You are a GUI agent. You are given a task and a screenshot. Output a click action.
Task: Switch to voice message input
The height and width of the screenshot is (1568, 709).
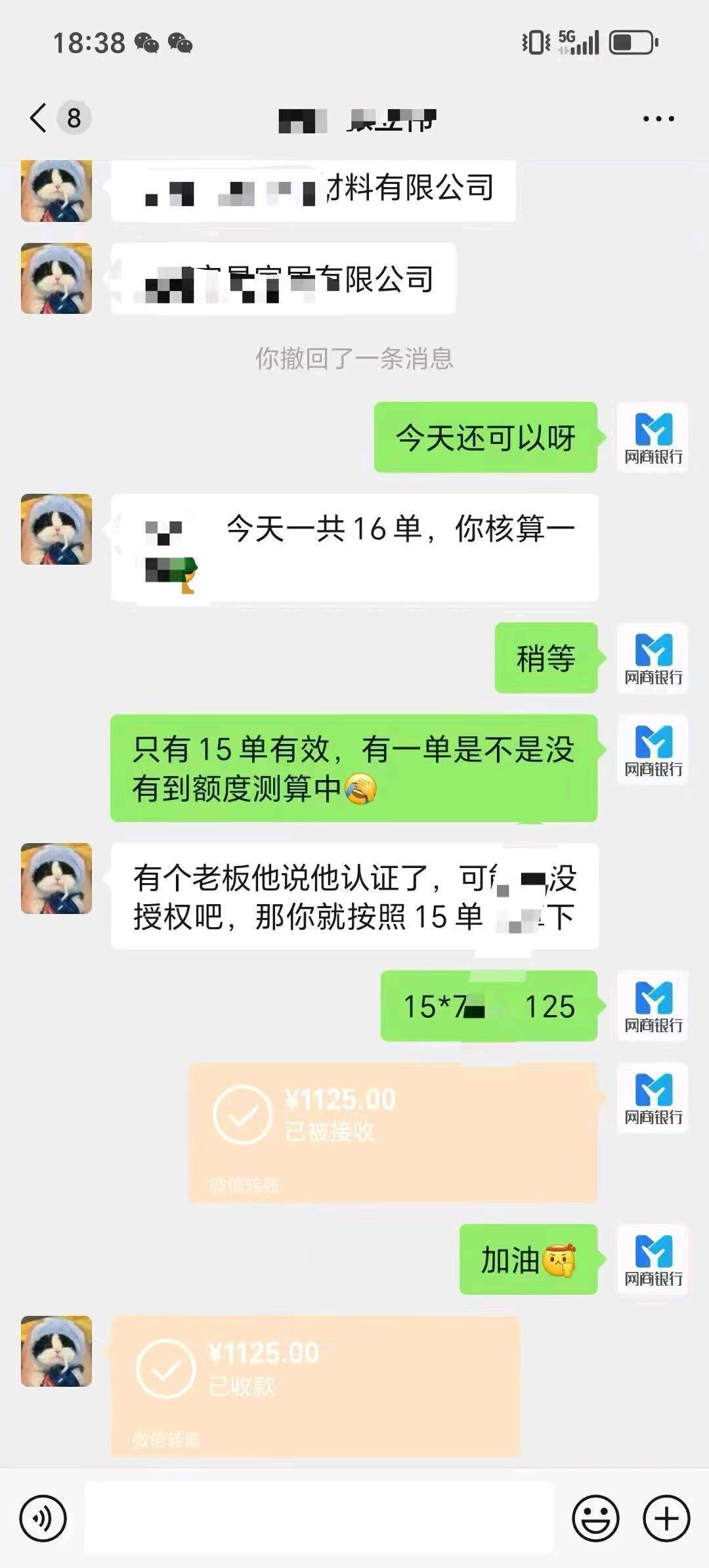point(43,1518)
